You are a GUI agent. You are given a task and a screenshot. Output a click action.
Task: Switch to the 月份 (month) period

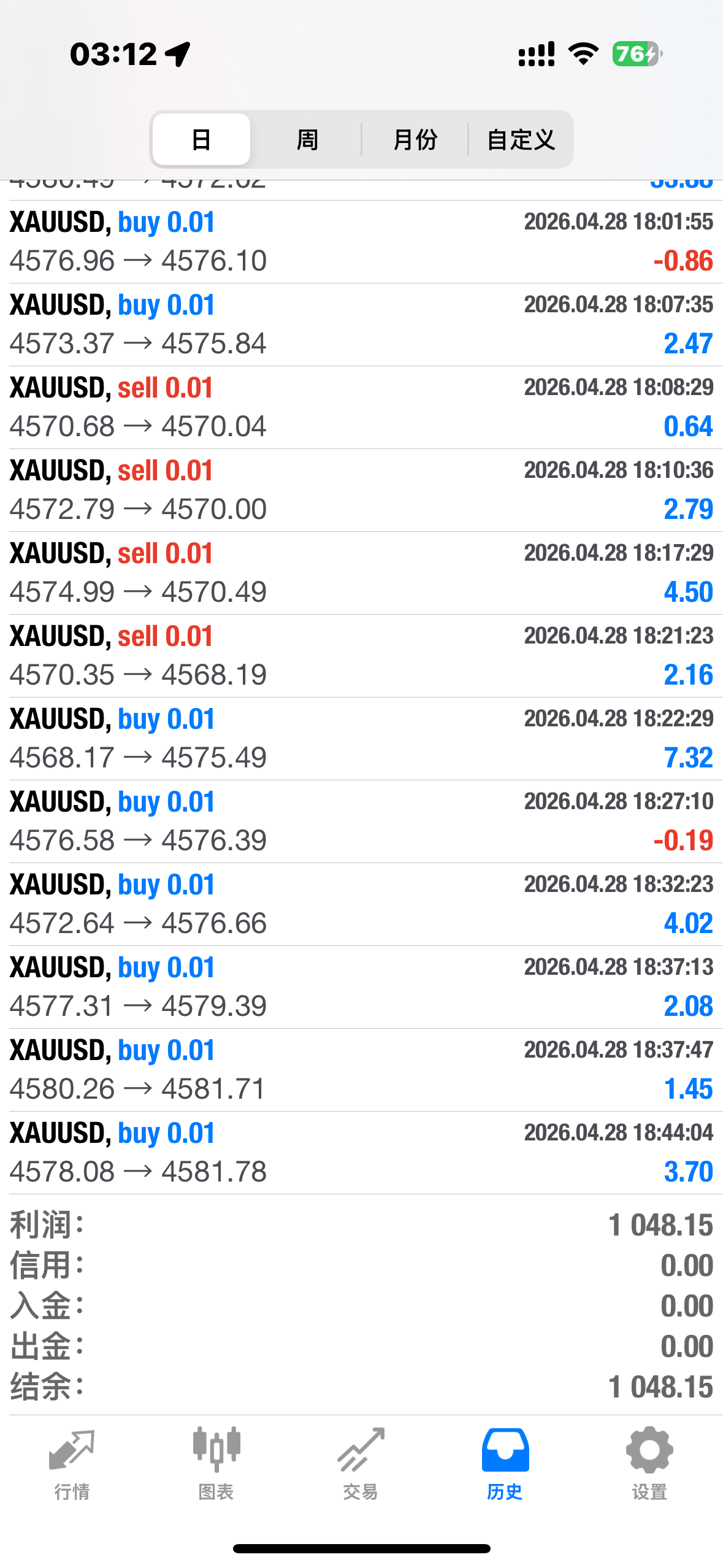click(415, 140)
